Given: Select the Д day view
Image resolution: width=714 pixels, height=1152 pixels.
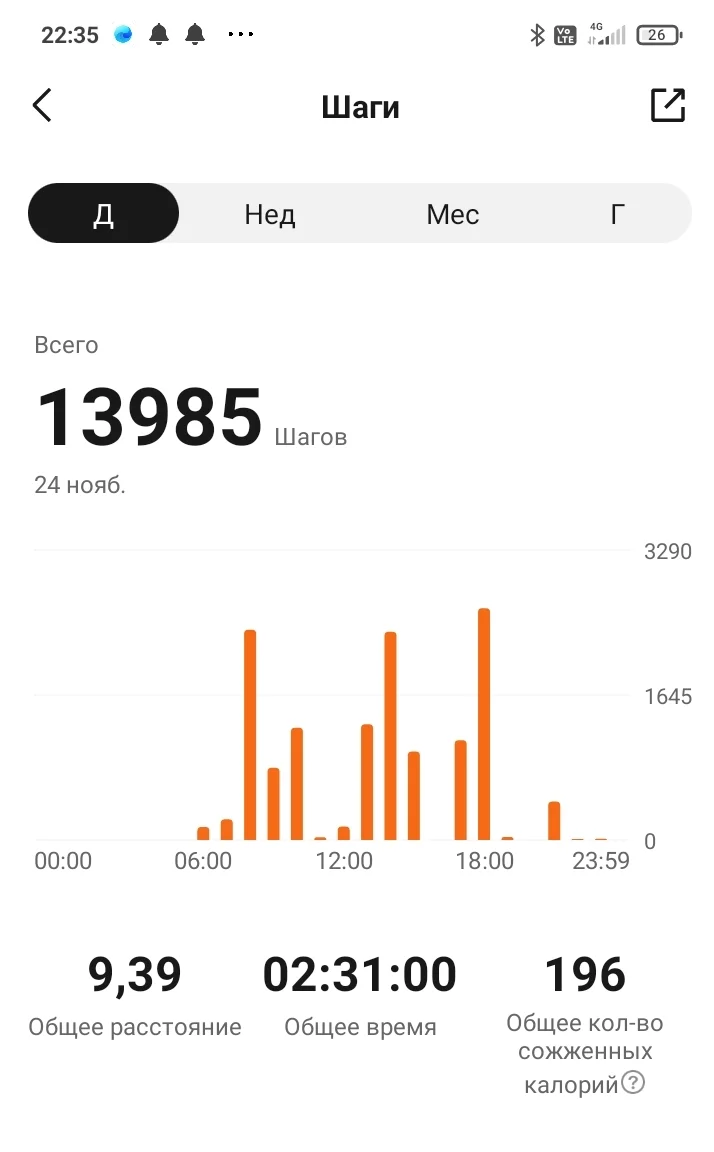Looking at the screenshot, I should [x=104, y=214].
